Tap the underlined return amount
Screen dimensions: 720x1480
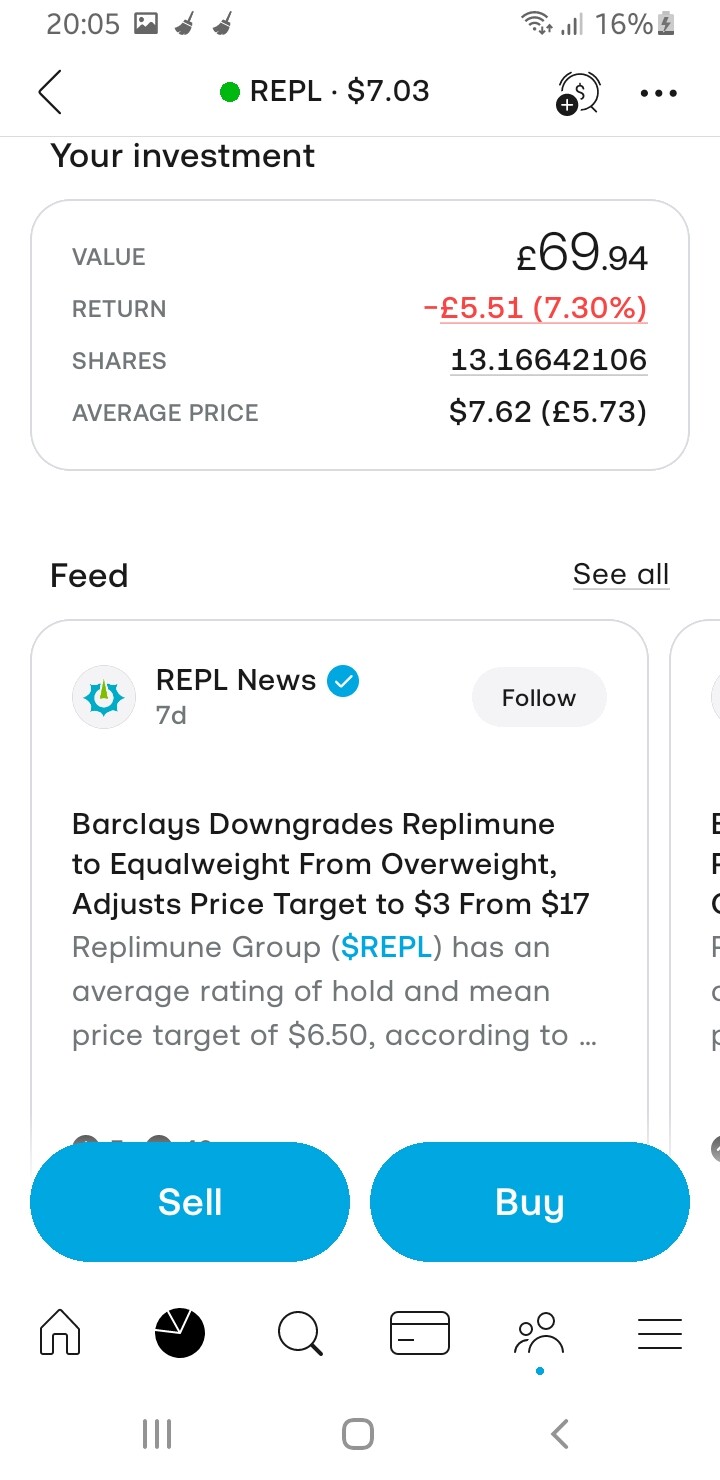pos(535,308)
